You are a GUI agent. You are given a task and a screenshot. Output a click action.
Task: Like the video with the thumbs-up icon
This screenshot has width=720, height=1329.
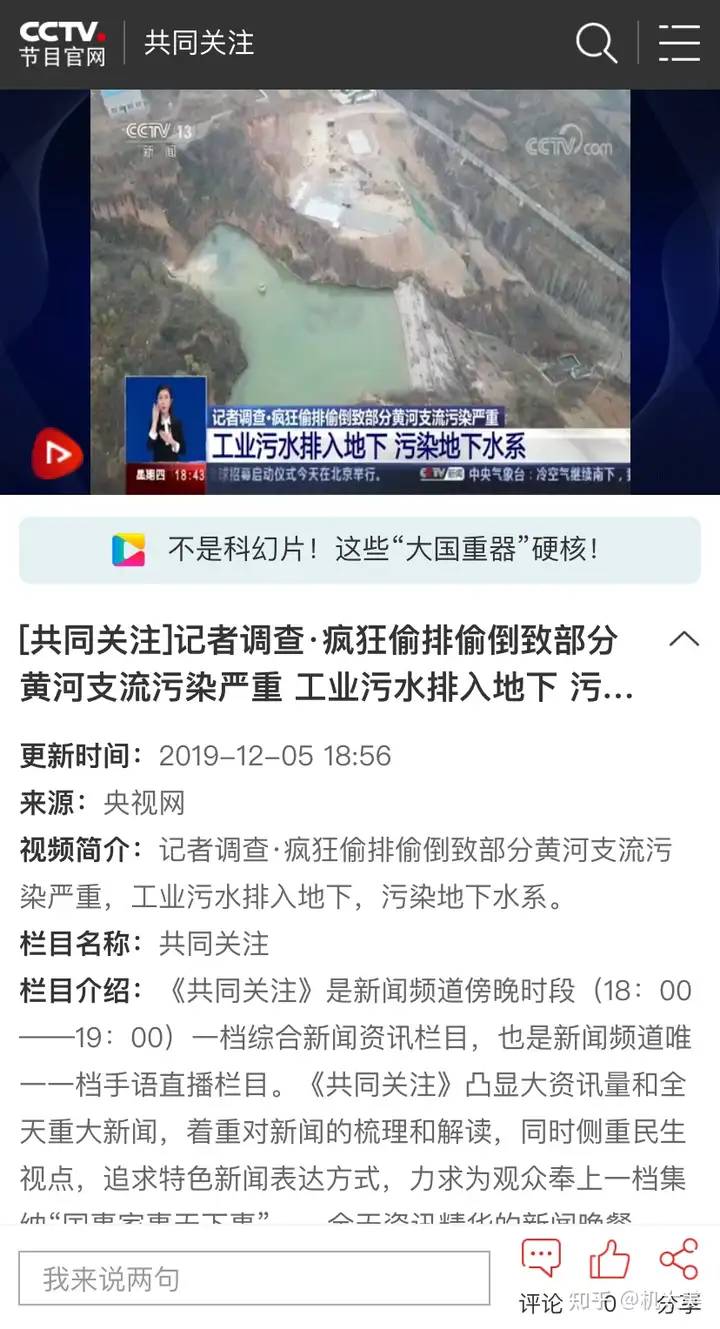pos(609,1260)
